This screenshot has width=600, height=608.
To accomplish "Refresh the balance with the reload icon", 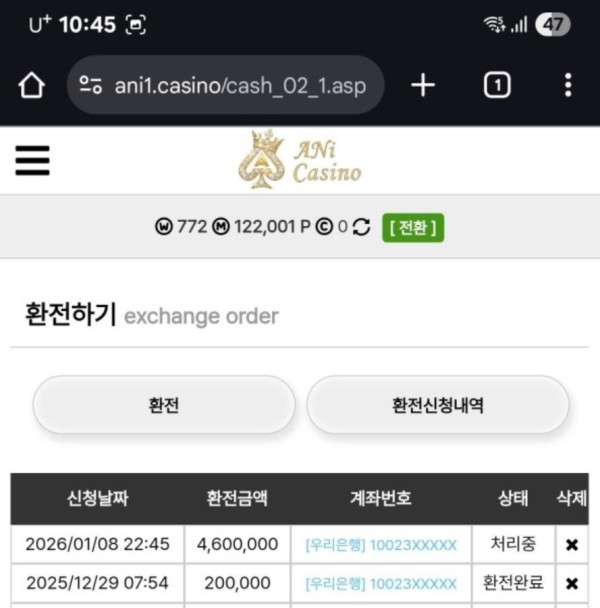I will pos(362,227).
